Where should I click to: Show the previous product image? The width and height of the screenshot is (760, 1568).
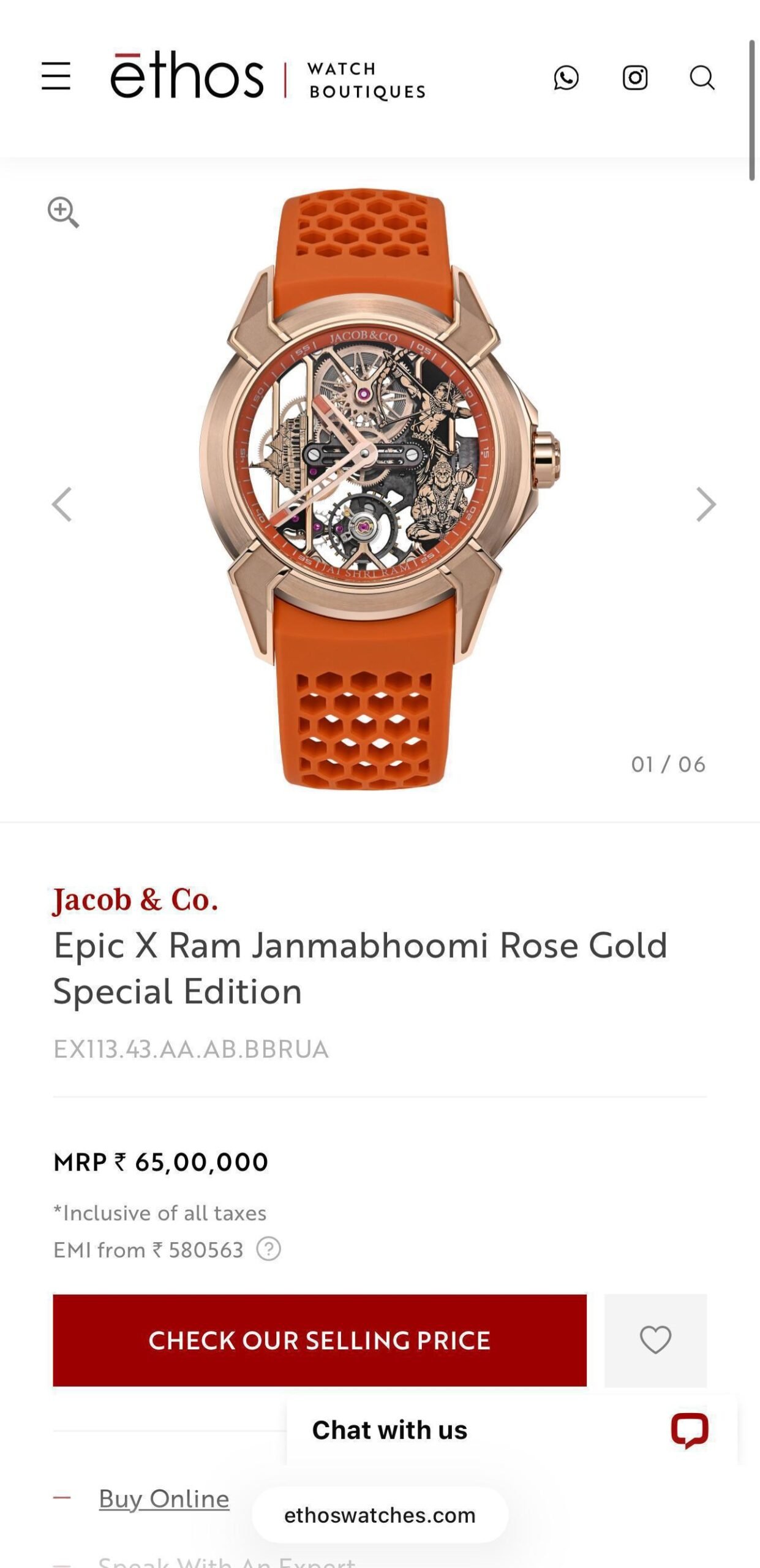tap(62, 504)
